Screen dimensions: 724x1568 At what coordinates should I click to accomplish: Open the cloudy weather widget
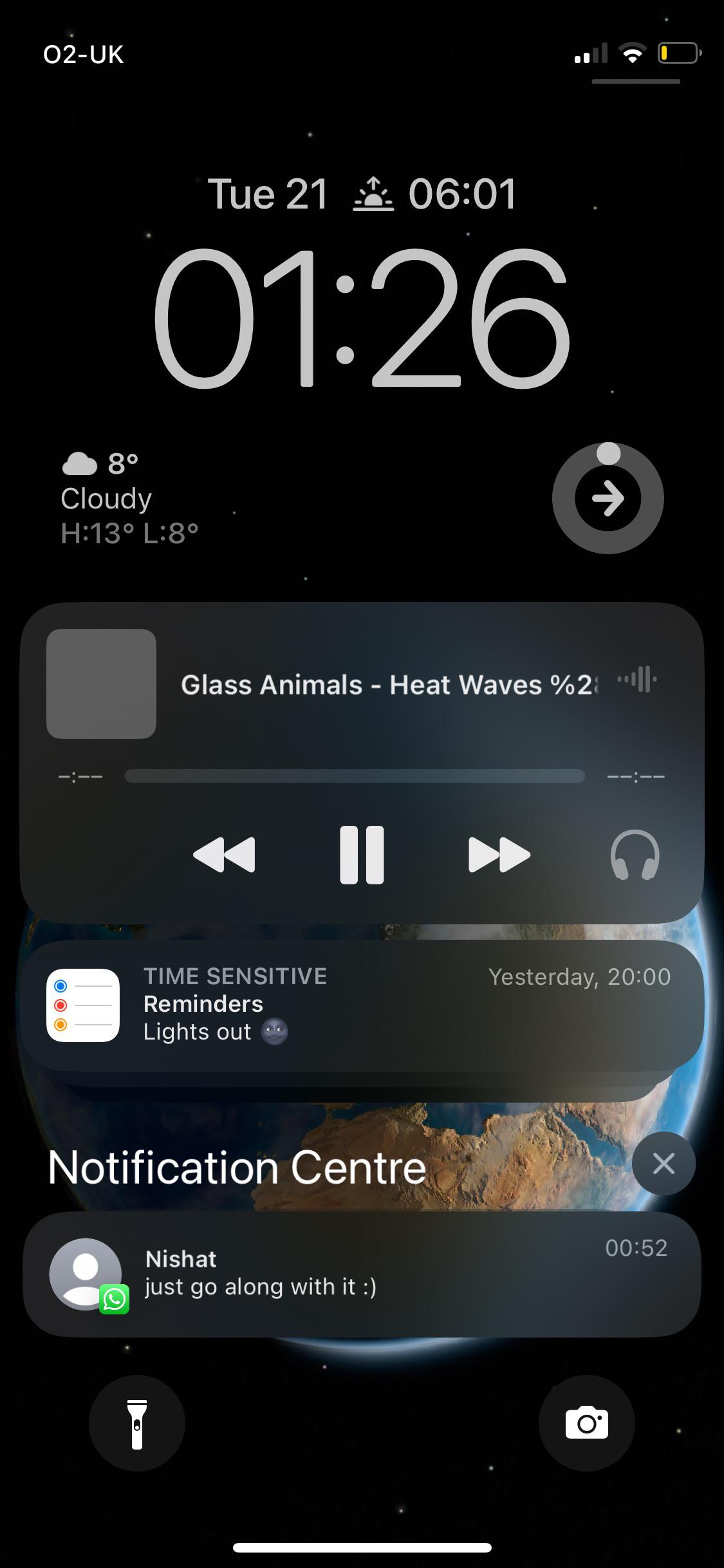(129, 498)
